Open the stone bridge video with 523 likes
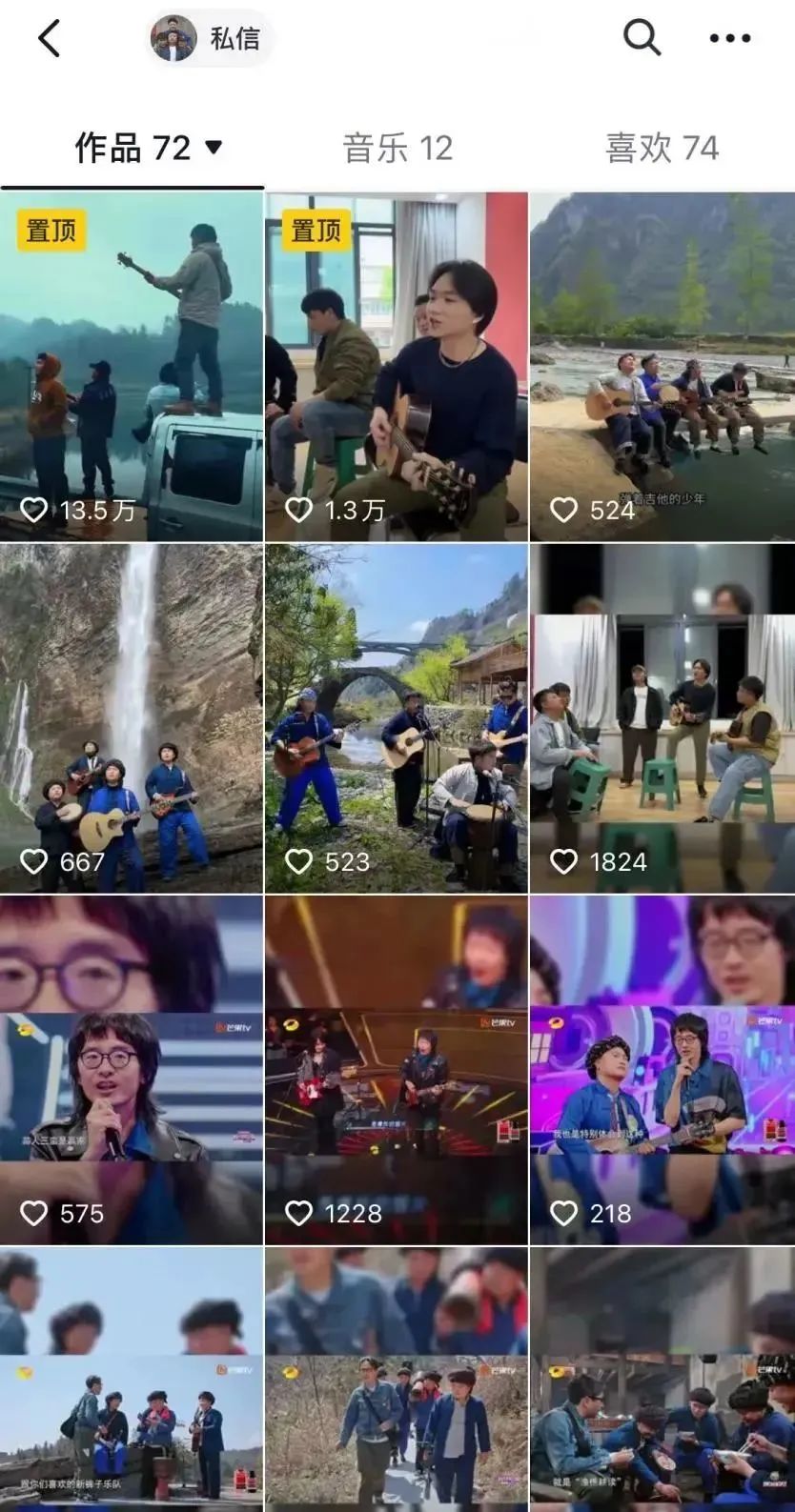Viewport: 795px width, 1512px height. [397, 718]
